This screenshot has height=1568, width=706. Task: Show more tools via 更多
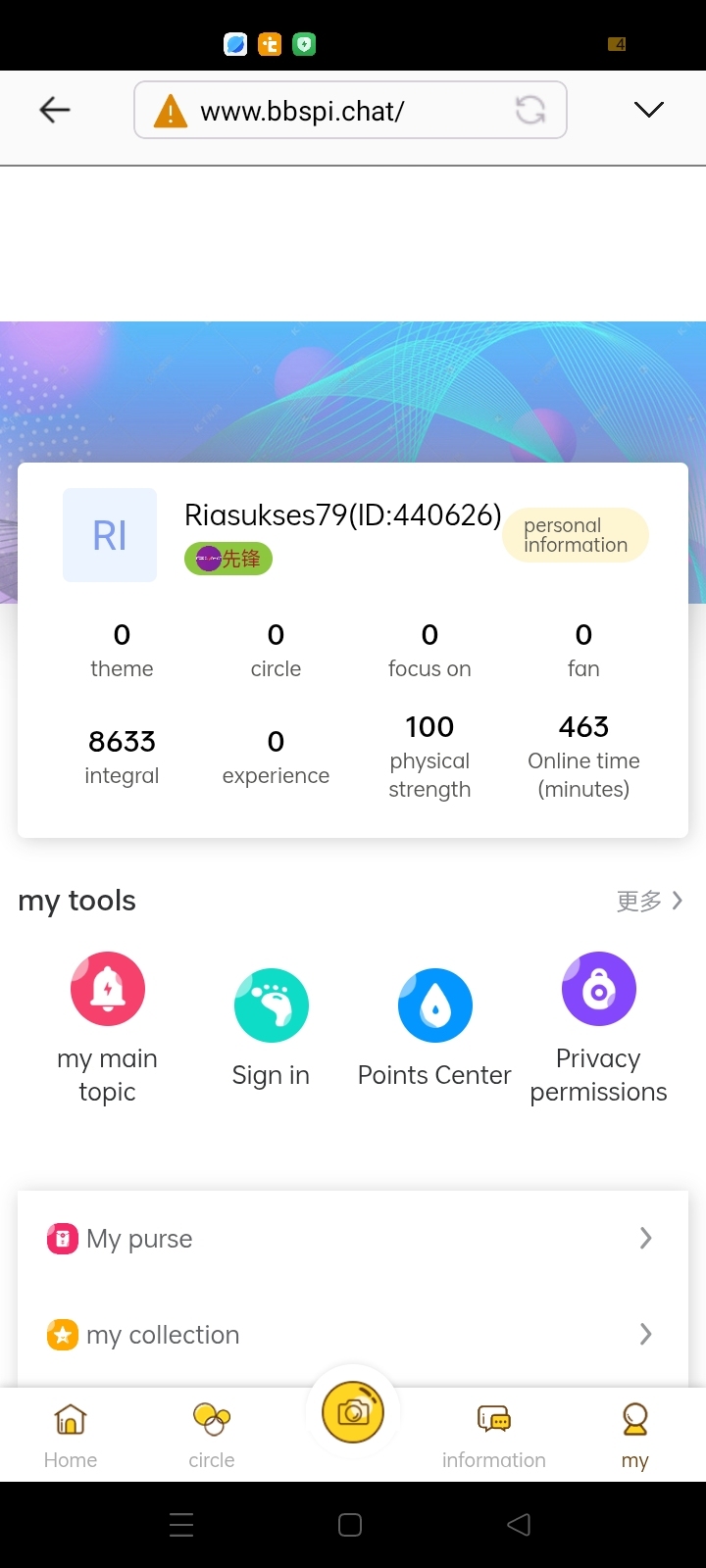pyautogui.click(x=648, y=901)
